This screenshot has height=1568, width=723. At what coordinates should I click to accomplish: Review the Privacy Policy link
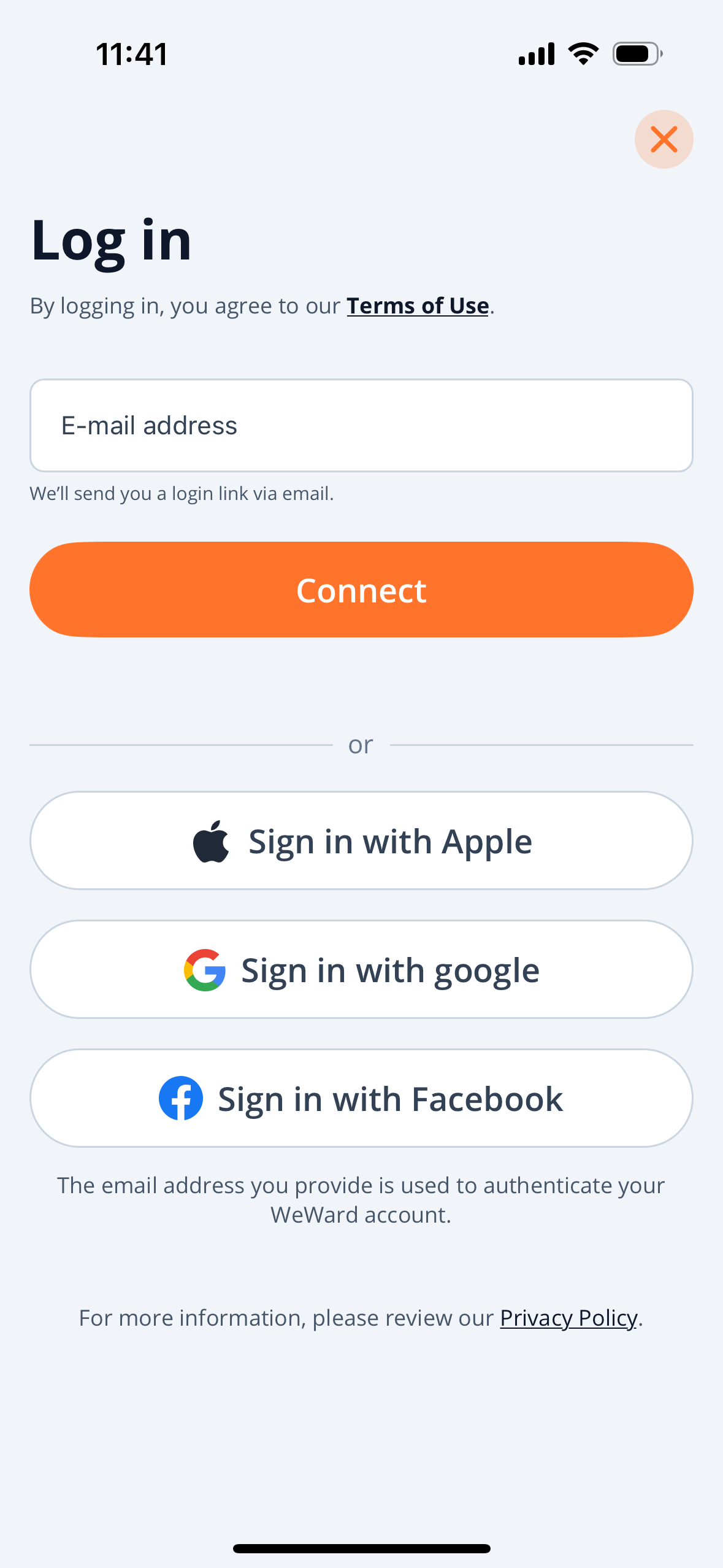tap(568, 1318)
